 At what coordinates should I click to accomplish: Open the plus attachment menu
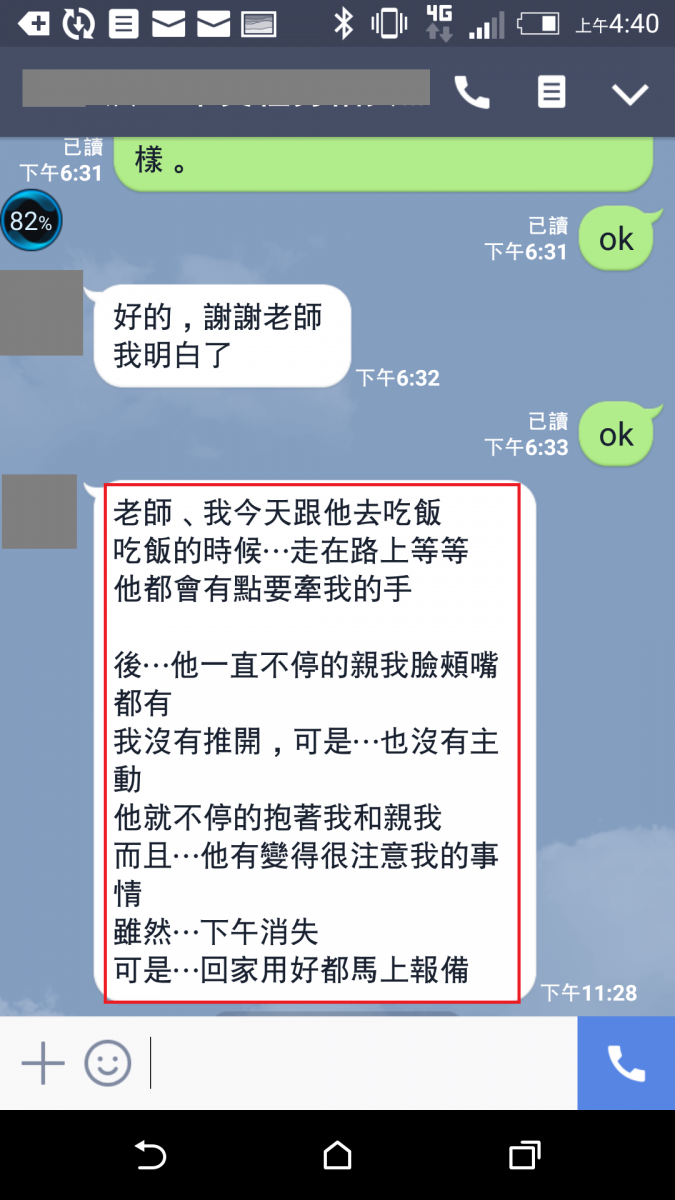[x=43, y=1063]
